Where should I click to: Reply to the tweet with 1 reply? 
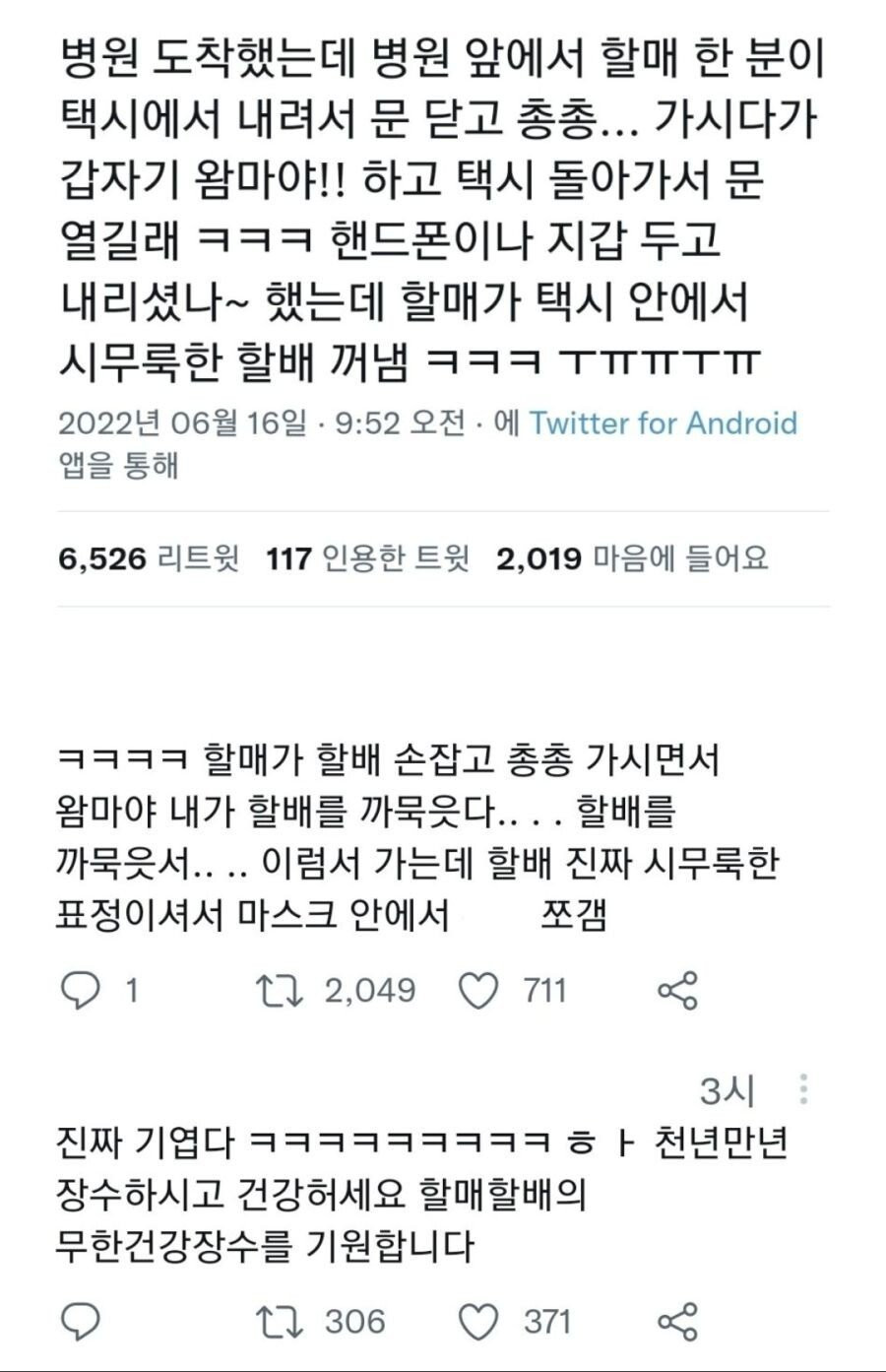[x=81, y=990]
